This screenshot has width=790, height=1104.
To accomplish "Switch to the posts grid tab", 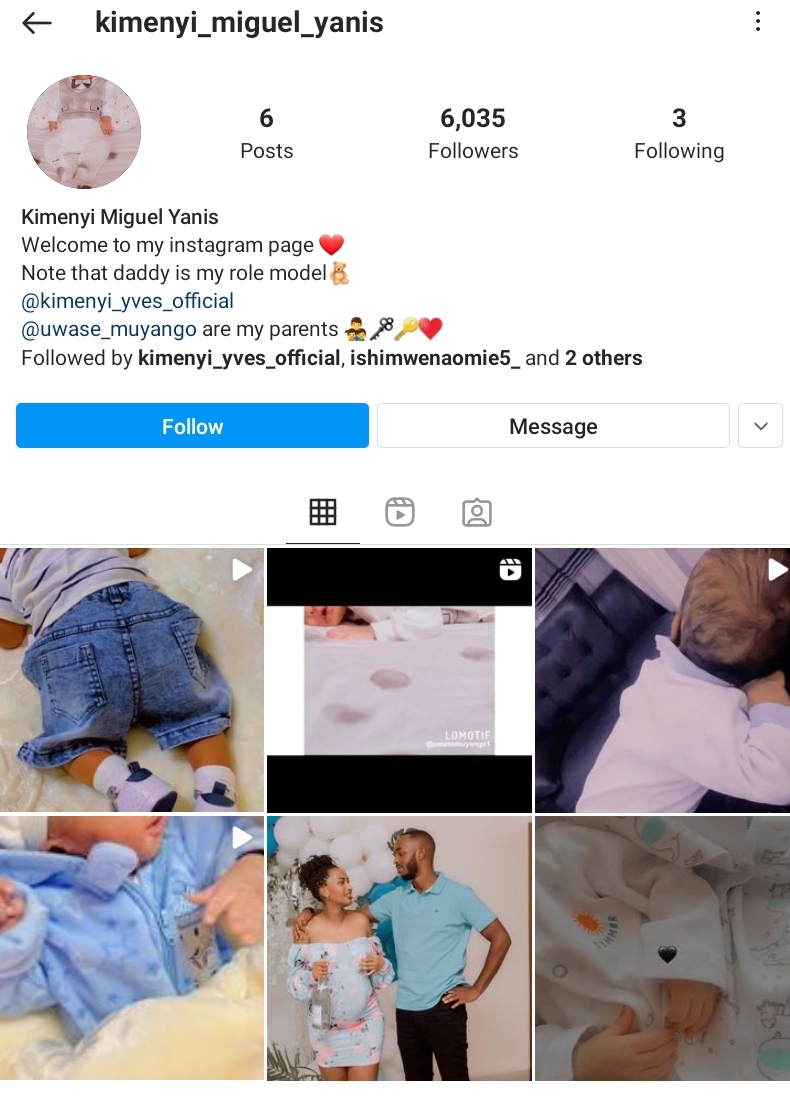I will pos(323,513).
